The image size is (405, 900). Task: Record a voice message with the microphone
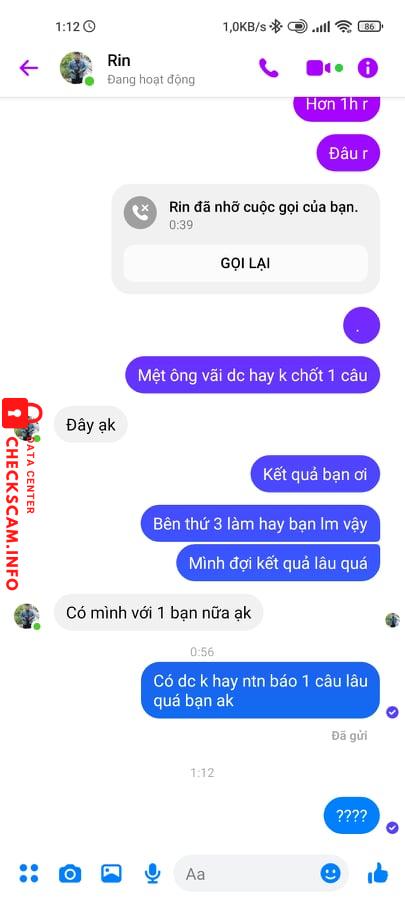(x=152, y=874)
